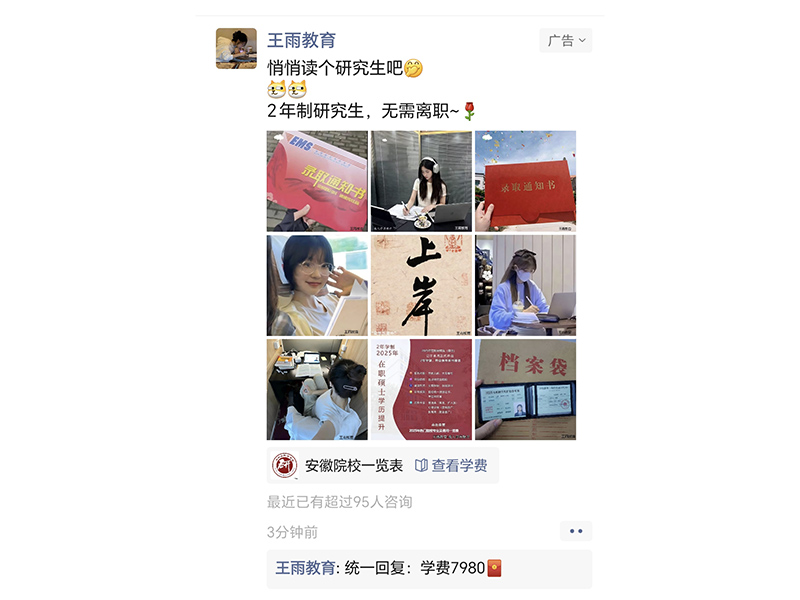800x600 pixels.
Task: Open the red 录取通知书 EMS photo
Action: (x=317, y=181)
